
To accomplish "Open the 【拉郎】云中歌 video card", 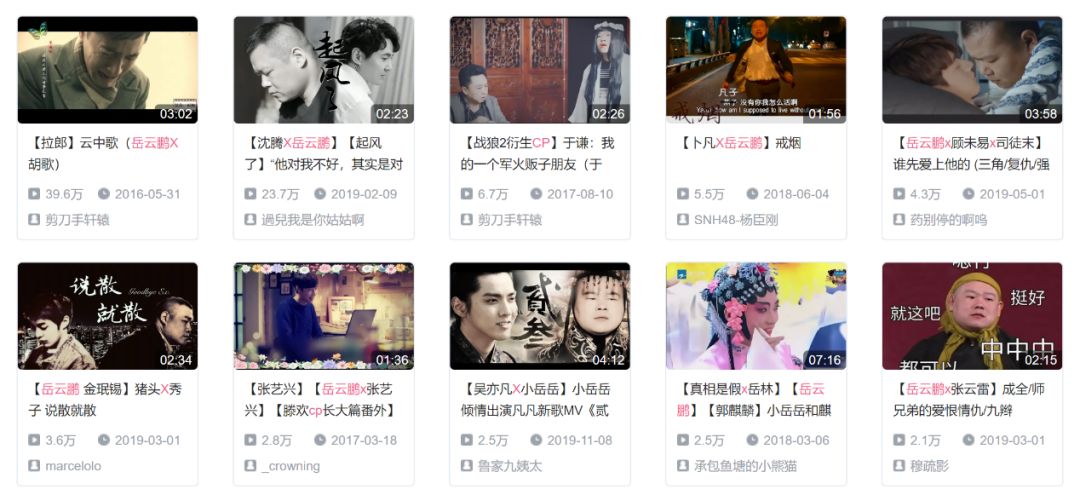I will [x=107, y=70].
